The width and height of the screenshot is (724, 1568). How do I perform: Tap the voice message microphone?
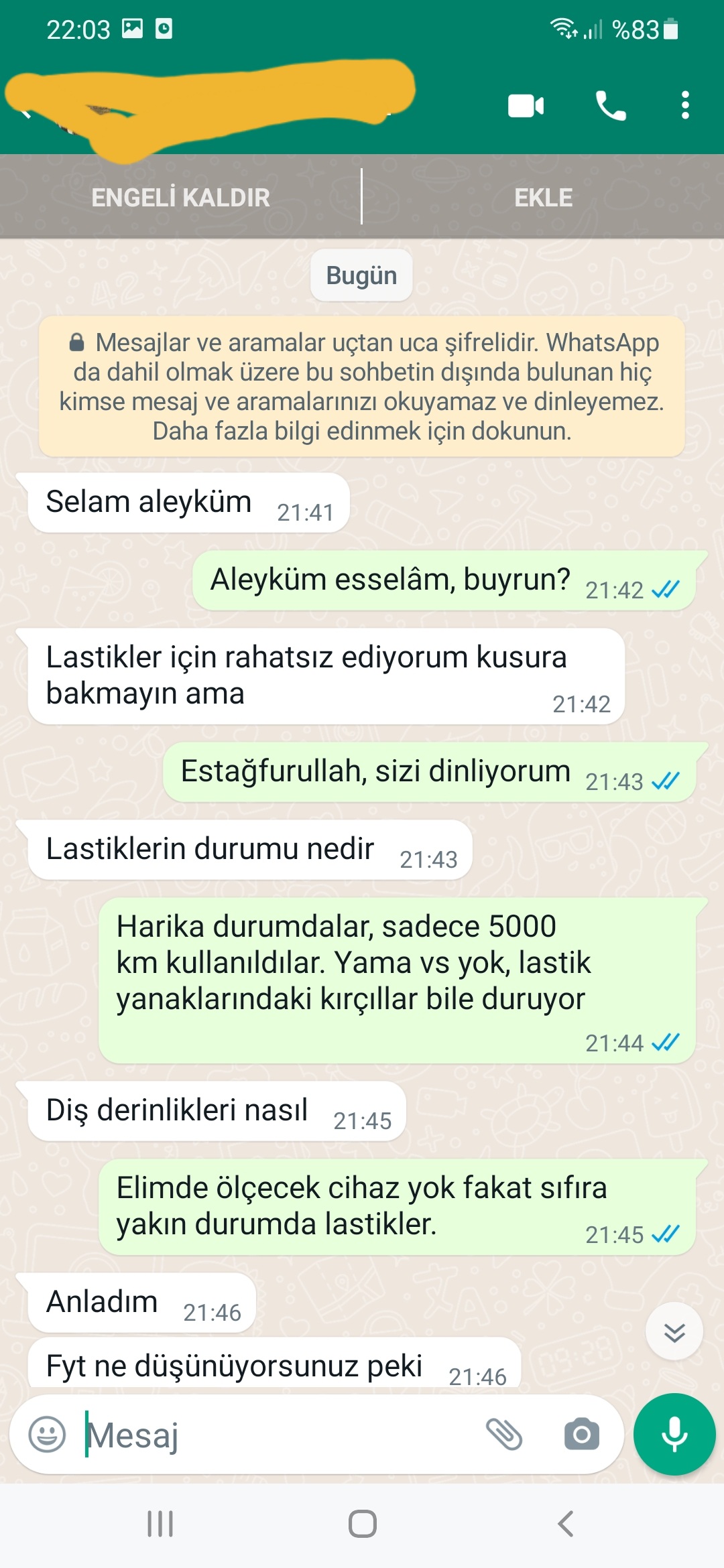(674, 1435)
